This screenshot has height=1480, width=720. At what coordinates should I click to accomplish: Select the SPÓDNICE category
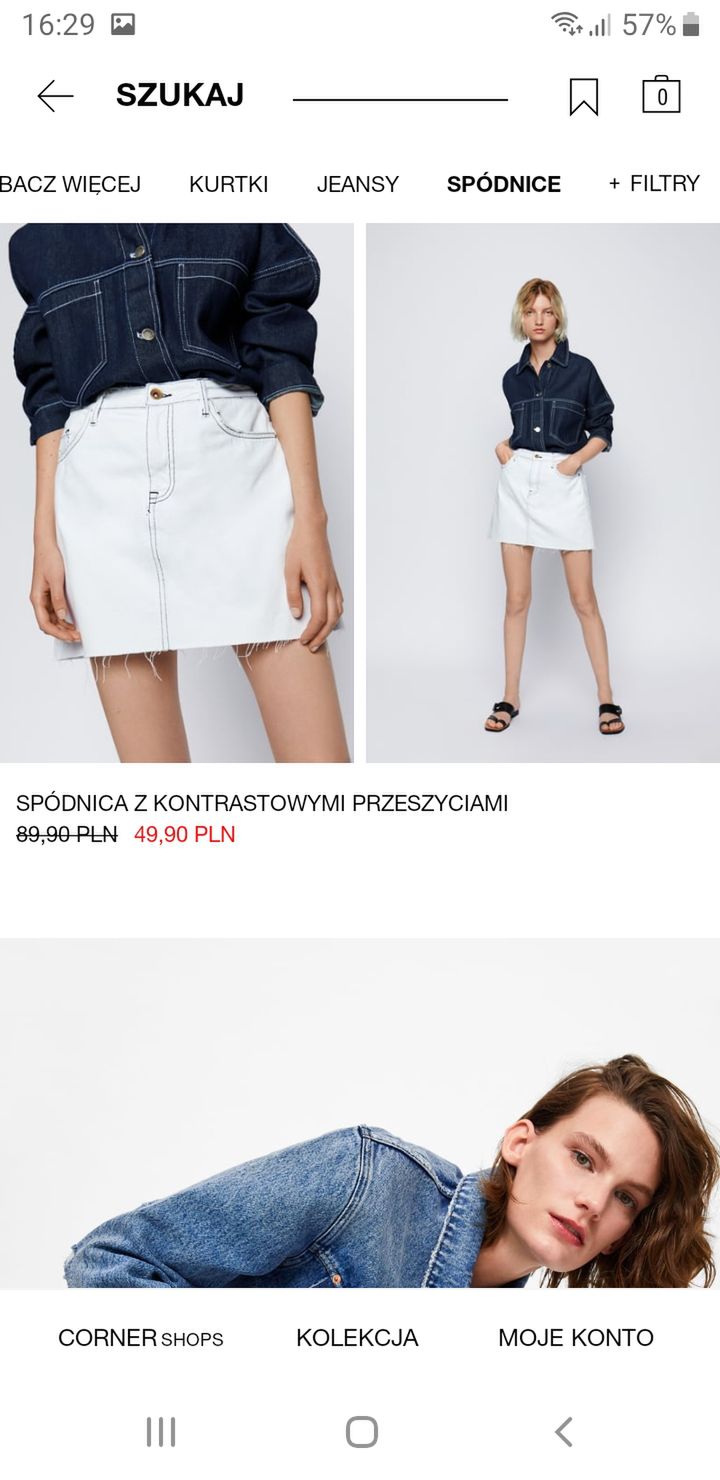[x=504, y=184]
